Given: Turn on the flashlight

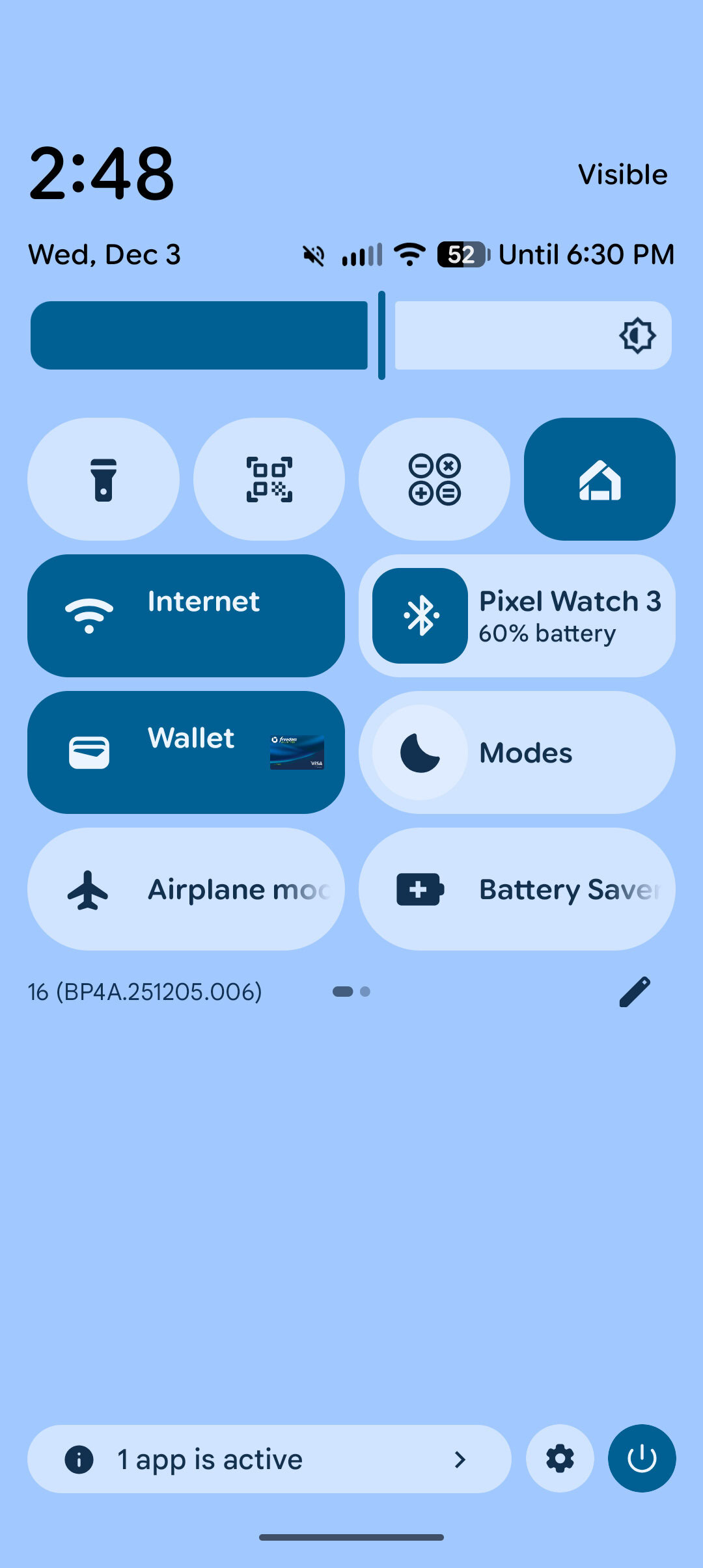Looking at the screenshot, I should 103,479.
